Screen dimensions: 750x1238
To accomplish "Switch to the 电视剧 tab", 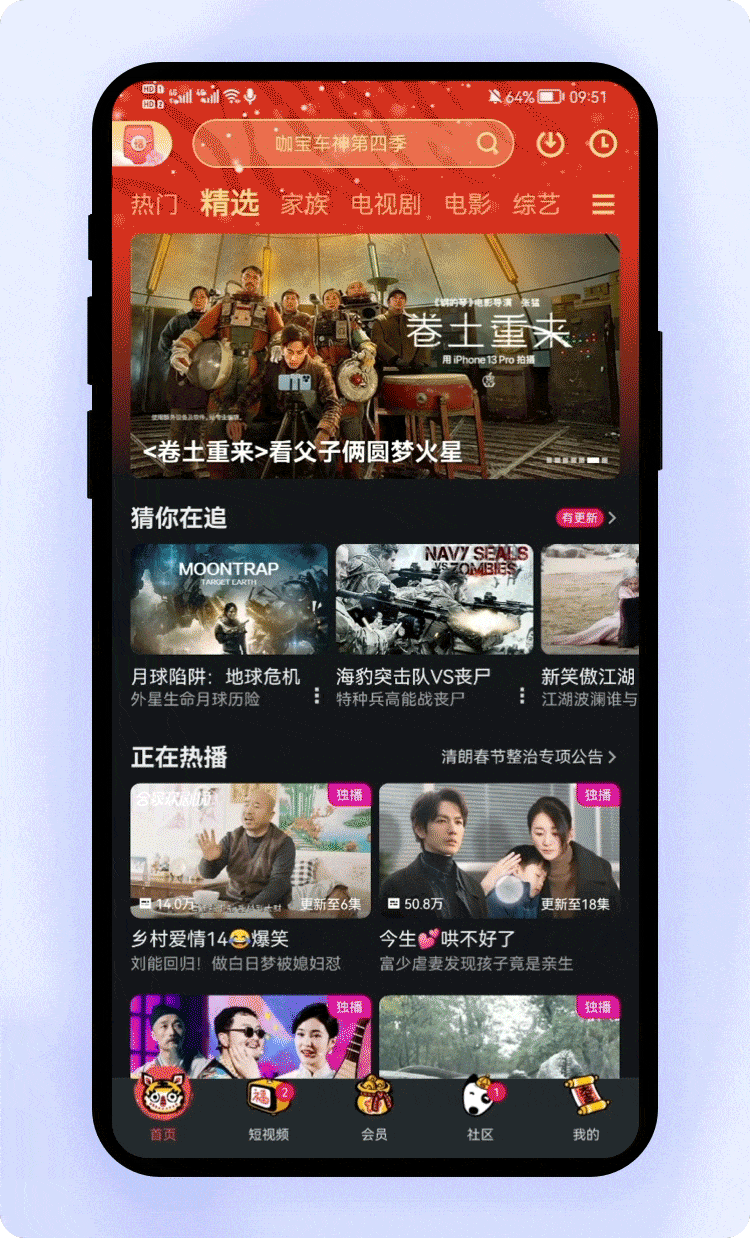I will coord(386,204).
